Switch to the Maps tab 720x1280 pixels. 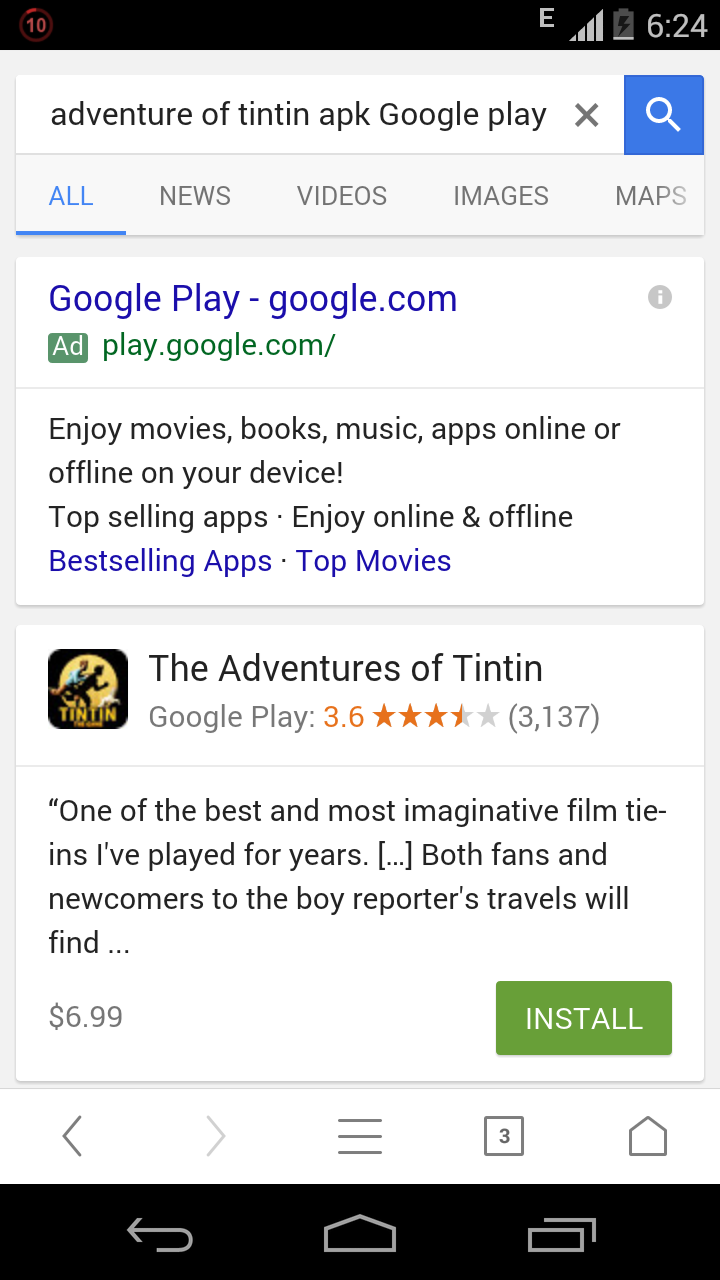[651, 196]
